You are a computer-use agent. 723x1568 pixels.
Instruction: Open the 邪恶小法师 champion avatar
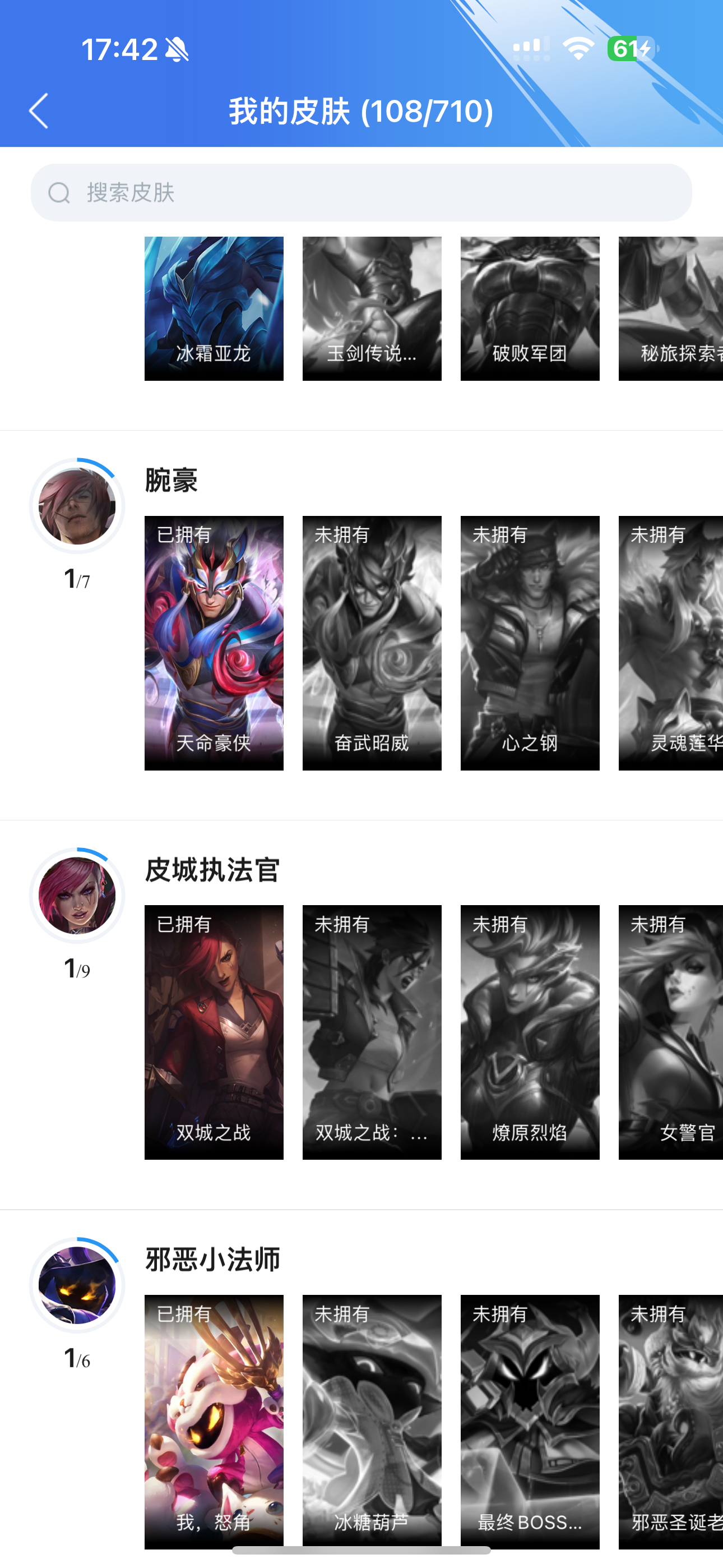tap(77, 1285)
